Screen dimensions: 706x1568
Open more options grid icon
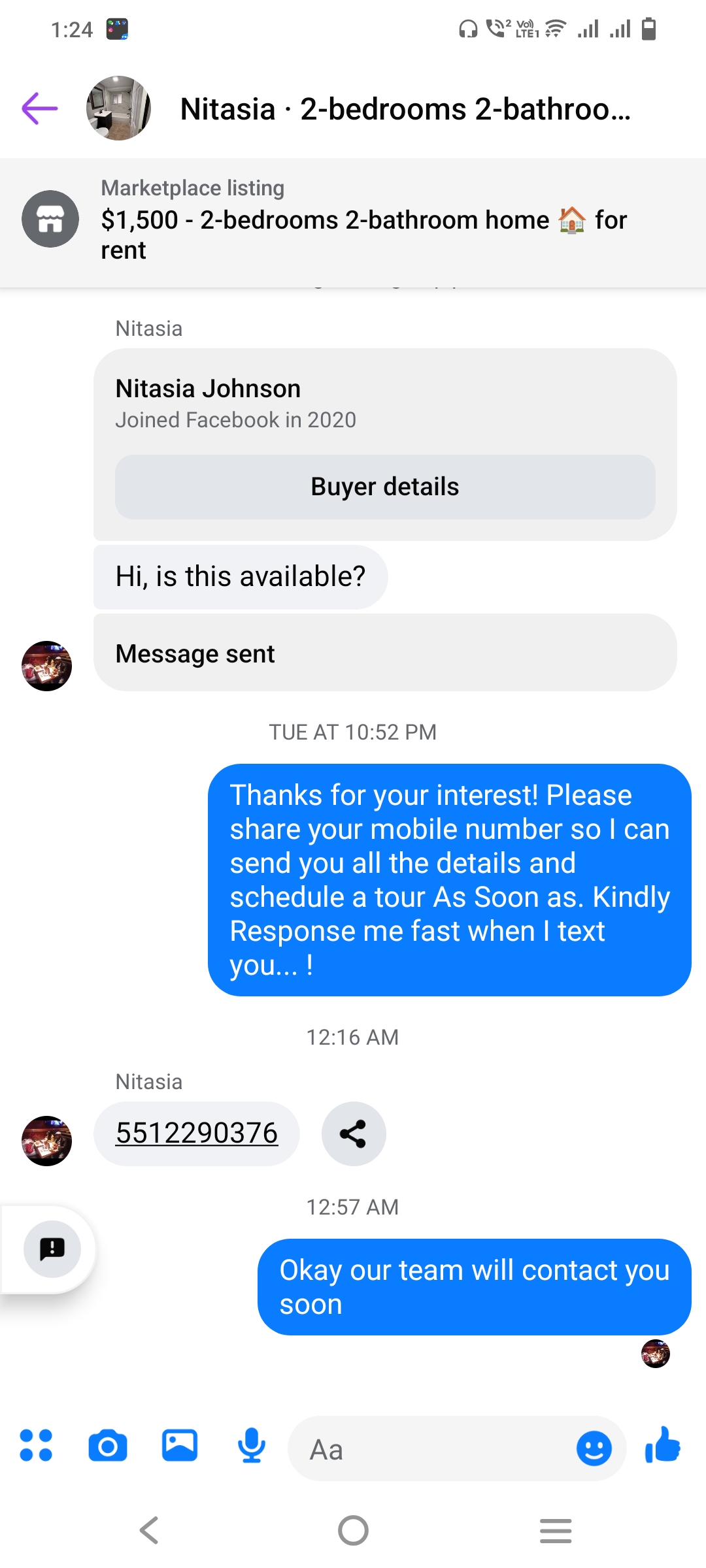tap(36, 1445)
